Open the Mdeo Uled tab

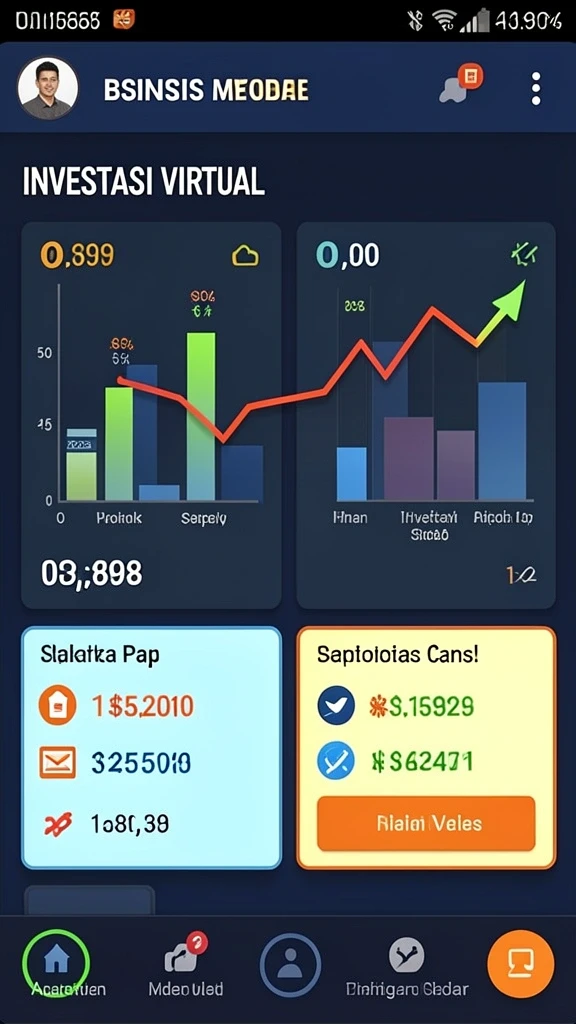[185, 965]
